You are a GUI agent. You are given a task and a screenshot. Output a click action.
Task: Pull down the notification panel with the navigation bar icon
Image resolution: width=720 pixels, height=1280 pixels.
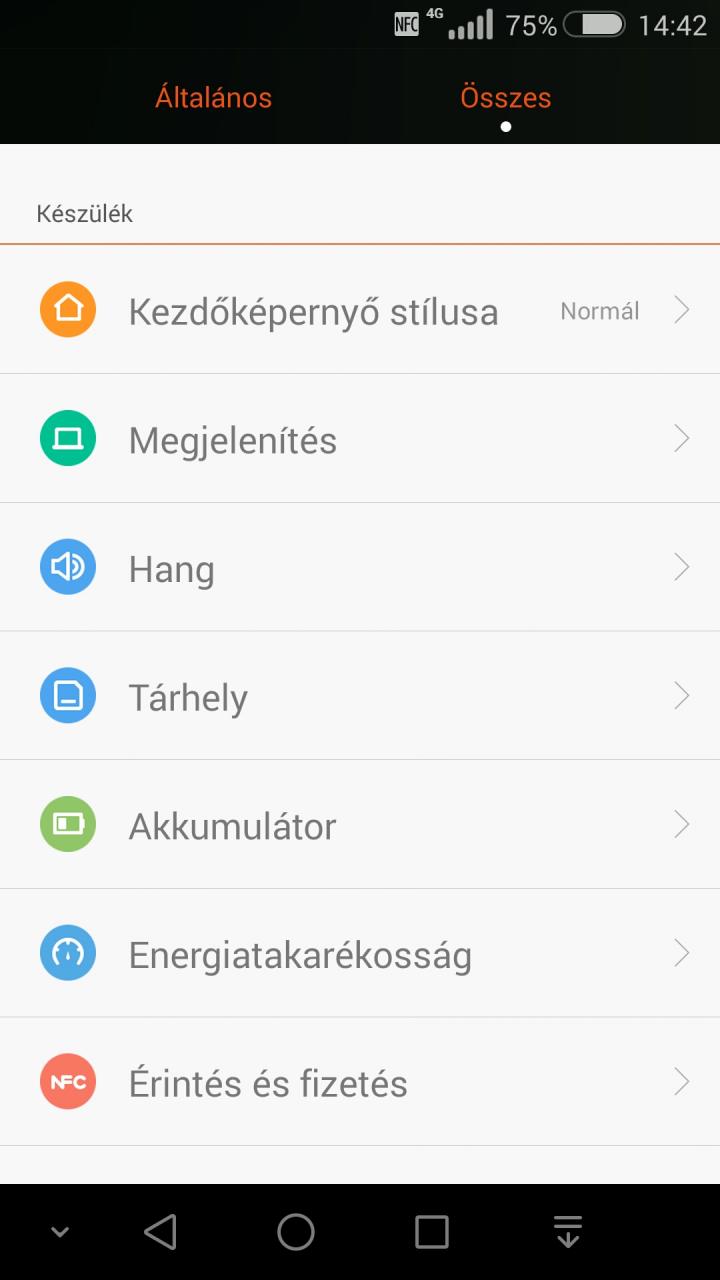(568, 1232)
